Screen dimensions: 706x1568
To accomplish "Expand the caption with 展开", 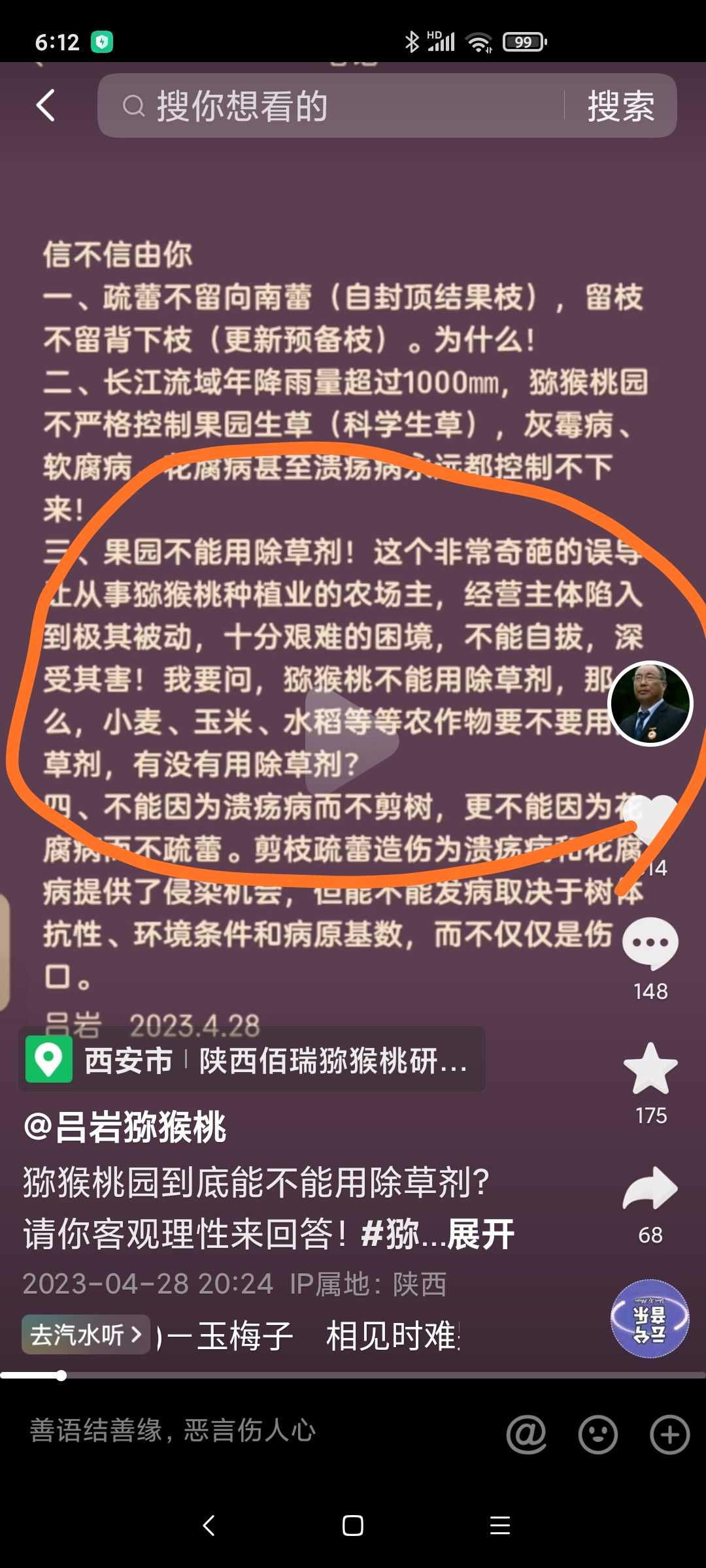I will (481, 1234).
